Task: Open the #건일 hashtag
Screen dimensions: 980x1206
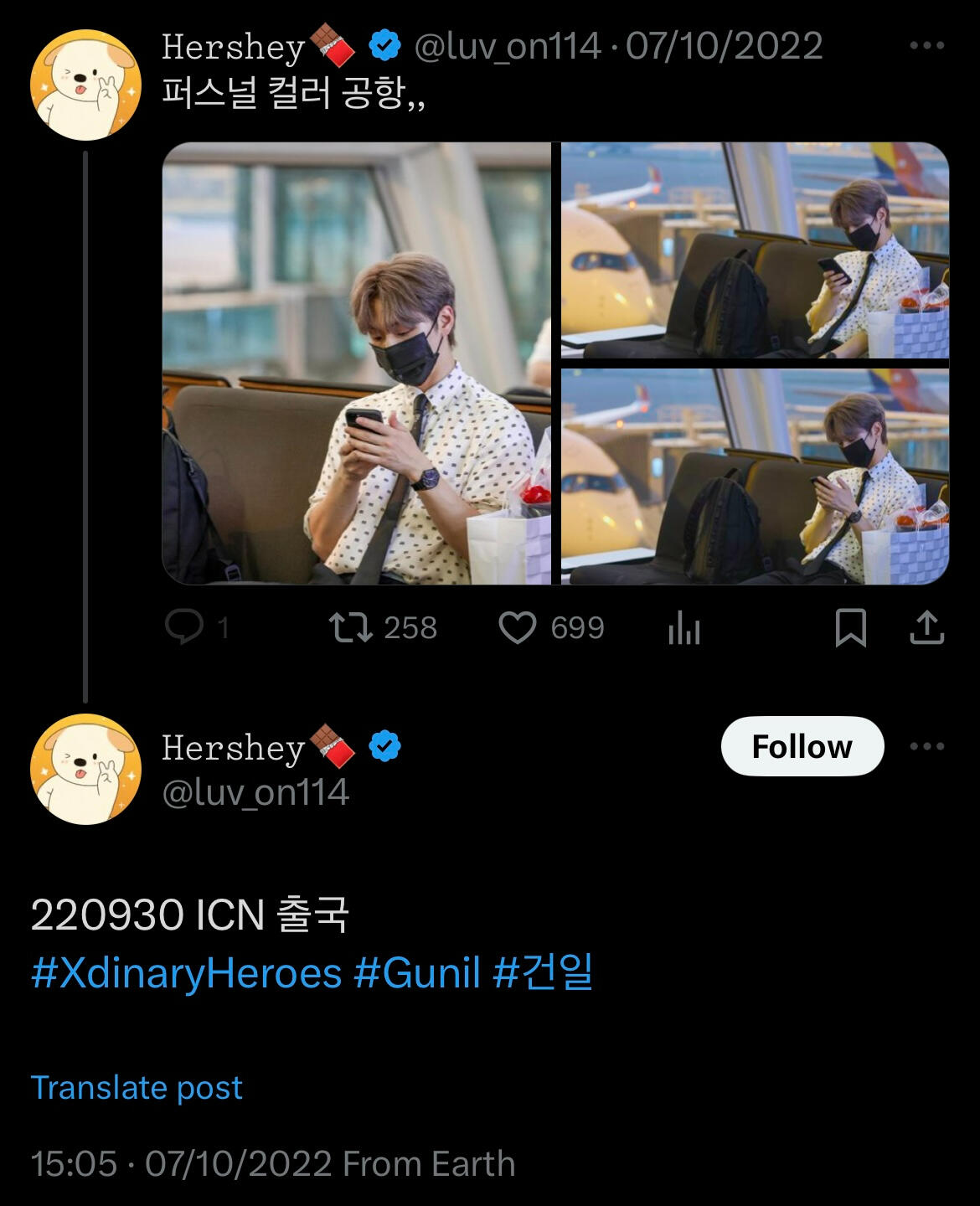Action: click(543, 973)
